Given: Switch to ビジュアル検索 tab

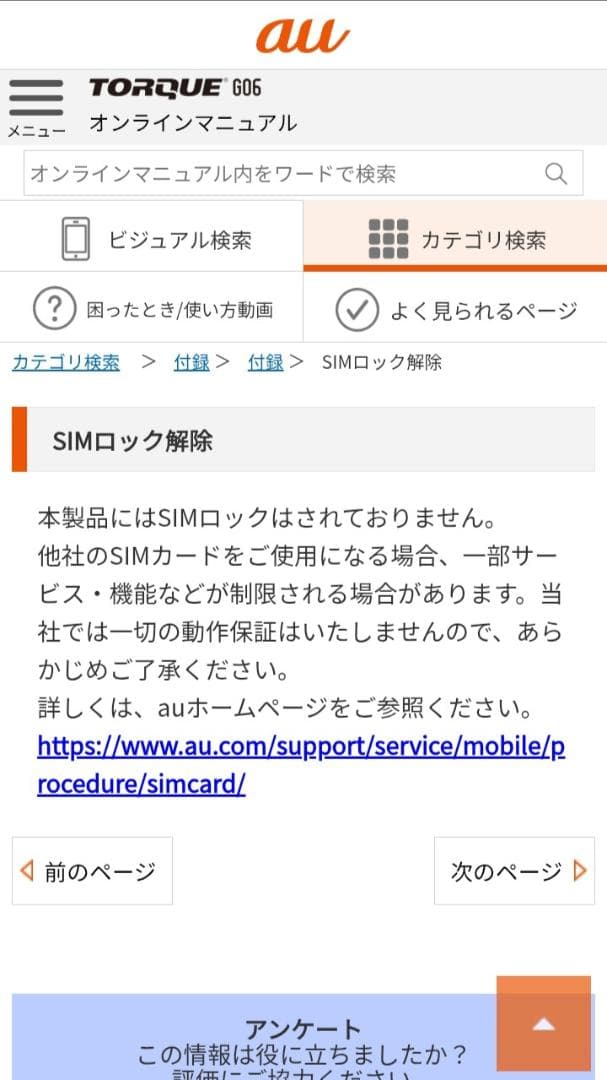Looking at the screenshot, I should pos(152,239).
